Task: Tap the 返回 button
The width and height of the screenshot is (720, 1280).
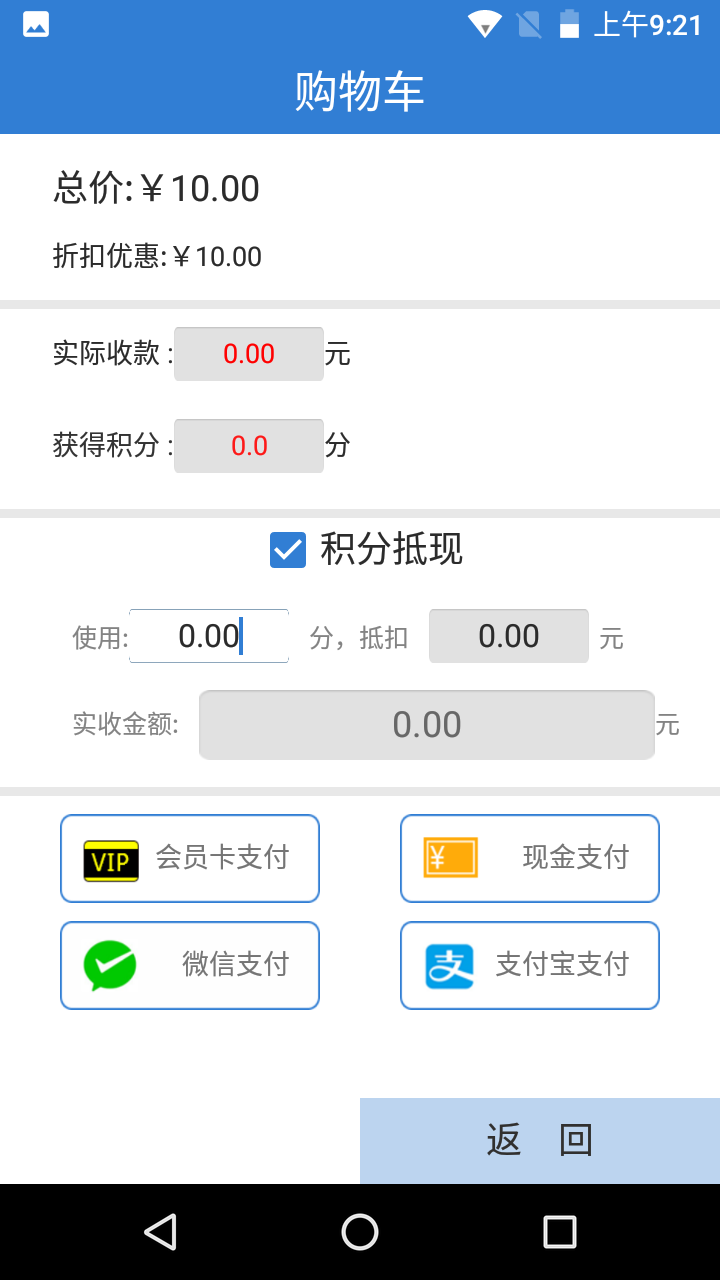Action: coord(540,1141)
